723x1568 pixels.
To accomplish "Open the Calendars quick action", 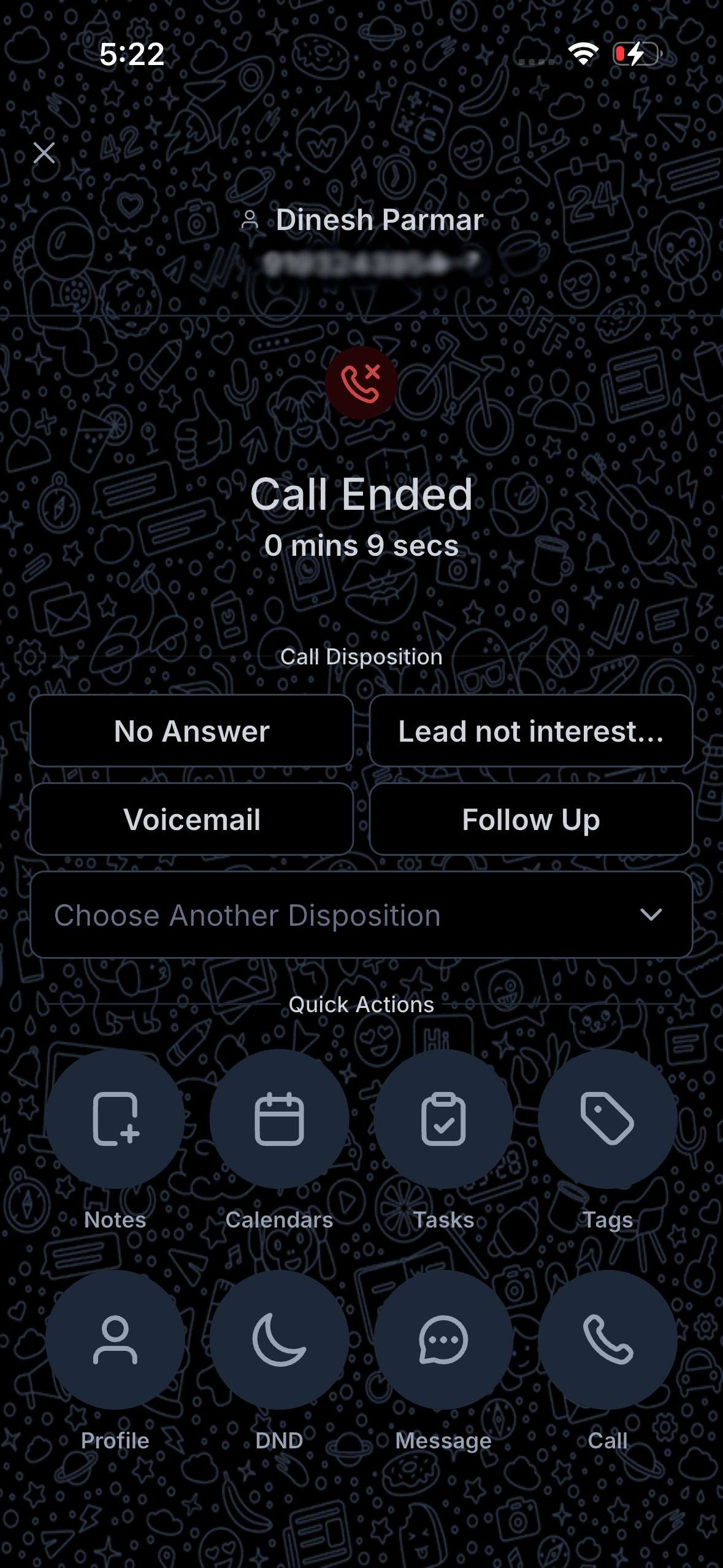I will [x=279, y=1118].
